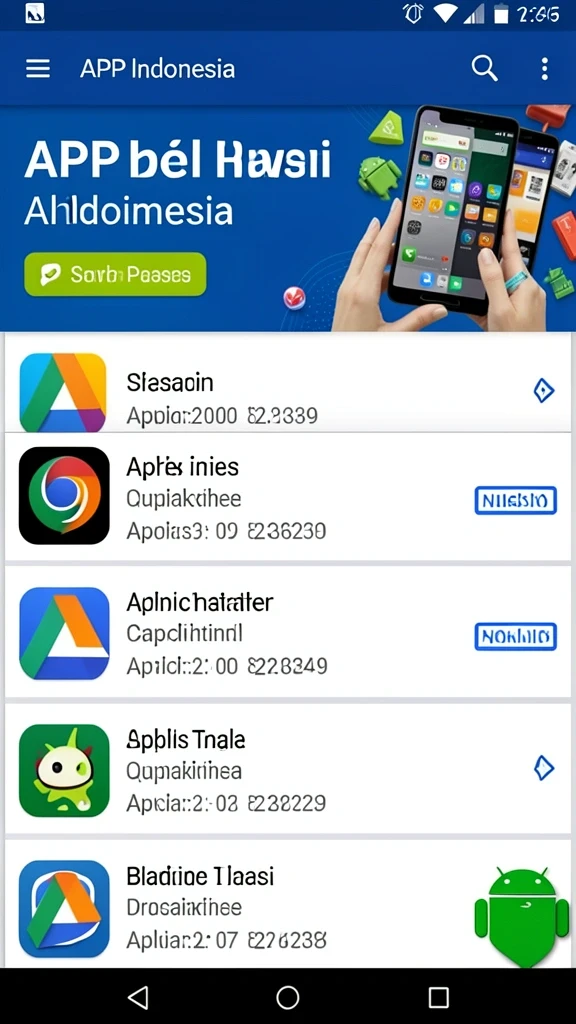Tap the blue outlined button beside Aplnichatalter
The height and width of the screenshot is (1024, 576).
(x=515, y=636)
